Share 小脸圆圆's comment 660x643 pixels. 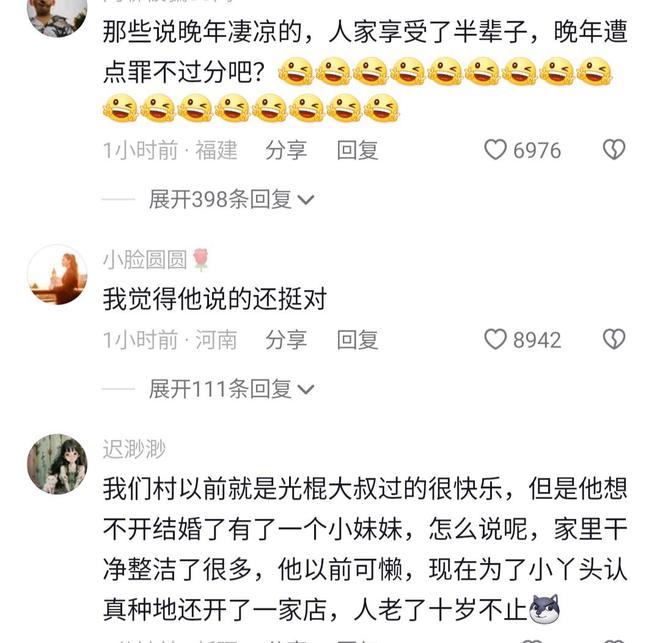286,340
